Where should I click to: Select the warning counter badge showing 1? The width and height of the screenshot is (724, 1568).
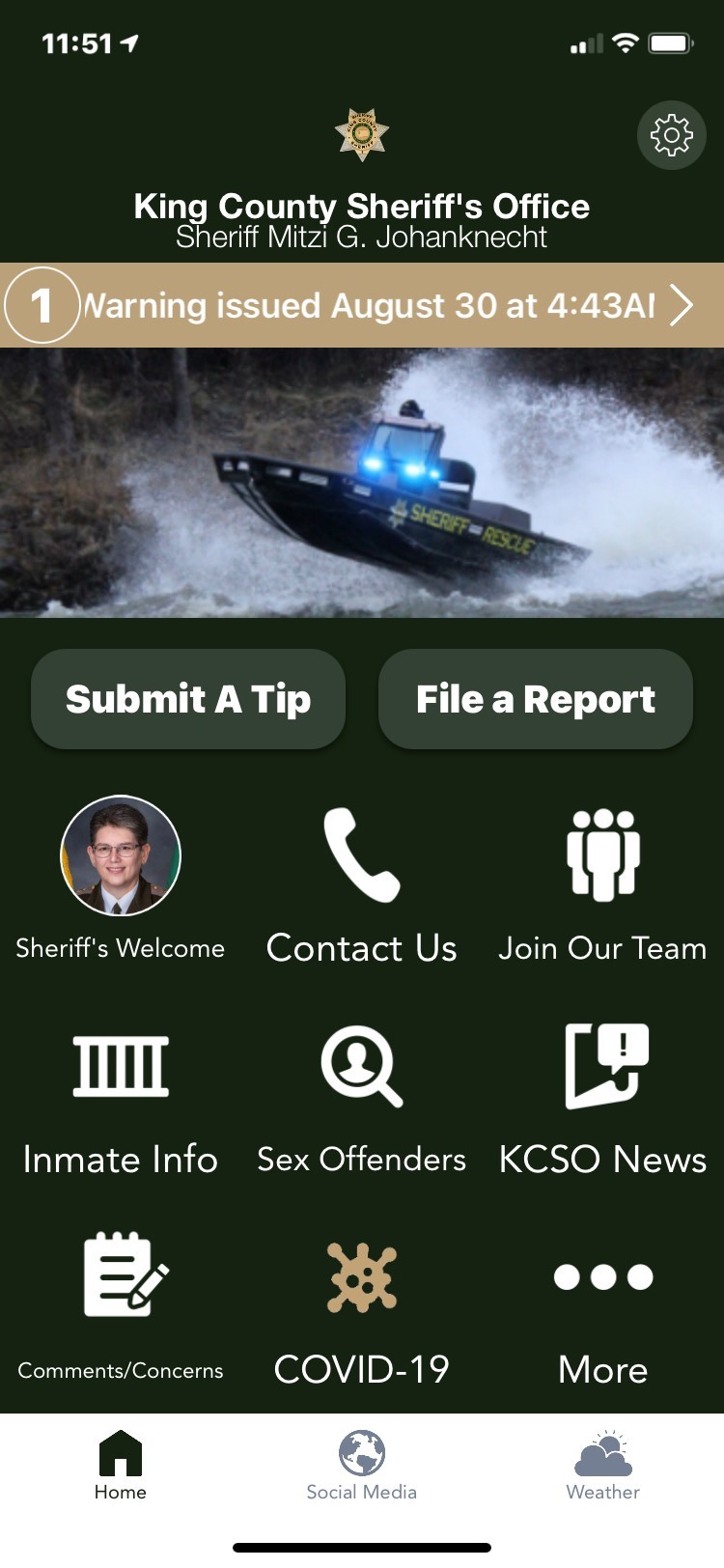(x=41, y=305)
